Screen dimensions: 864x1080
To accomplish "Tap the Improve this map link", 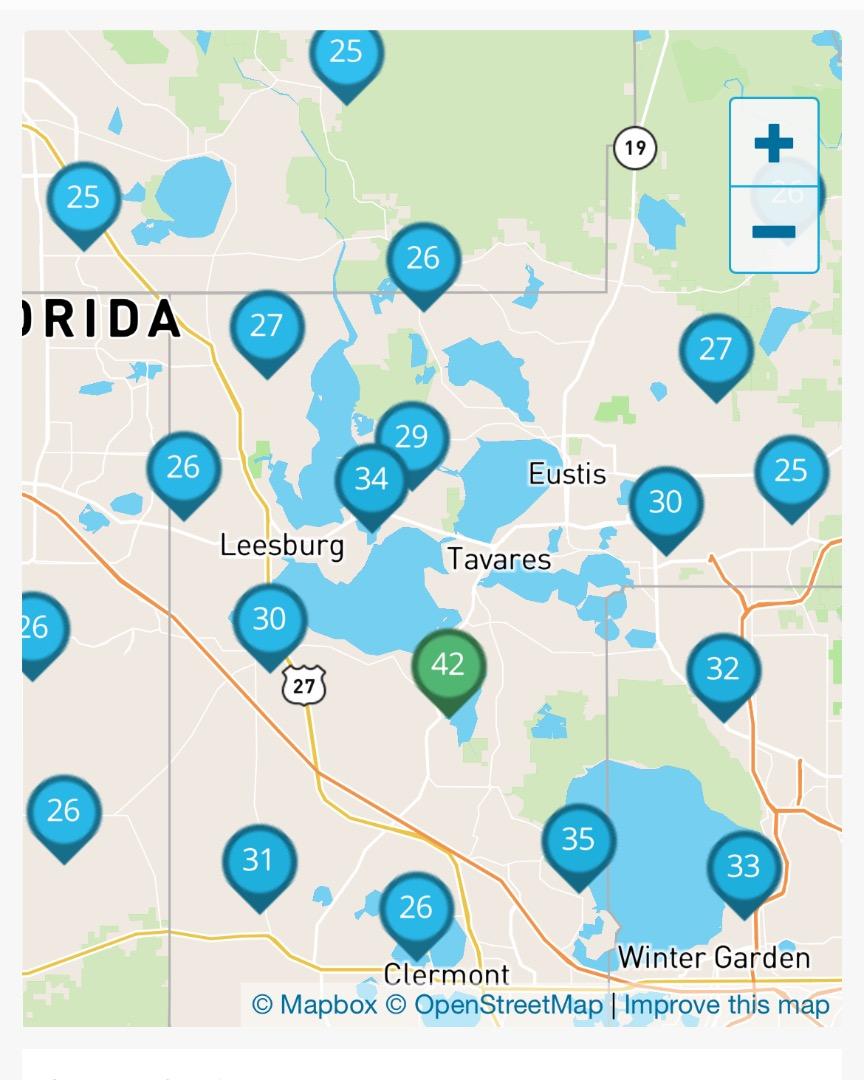I will pos(726,1005).
